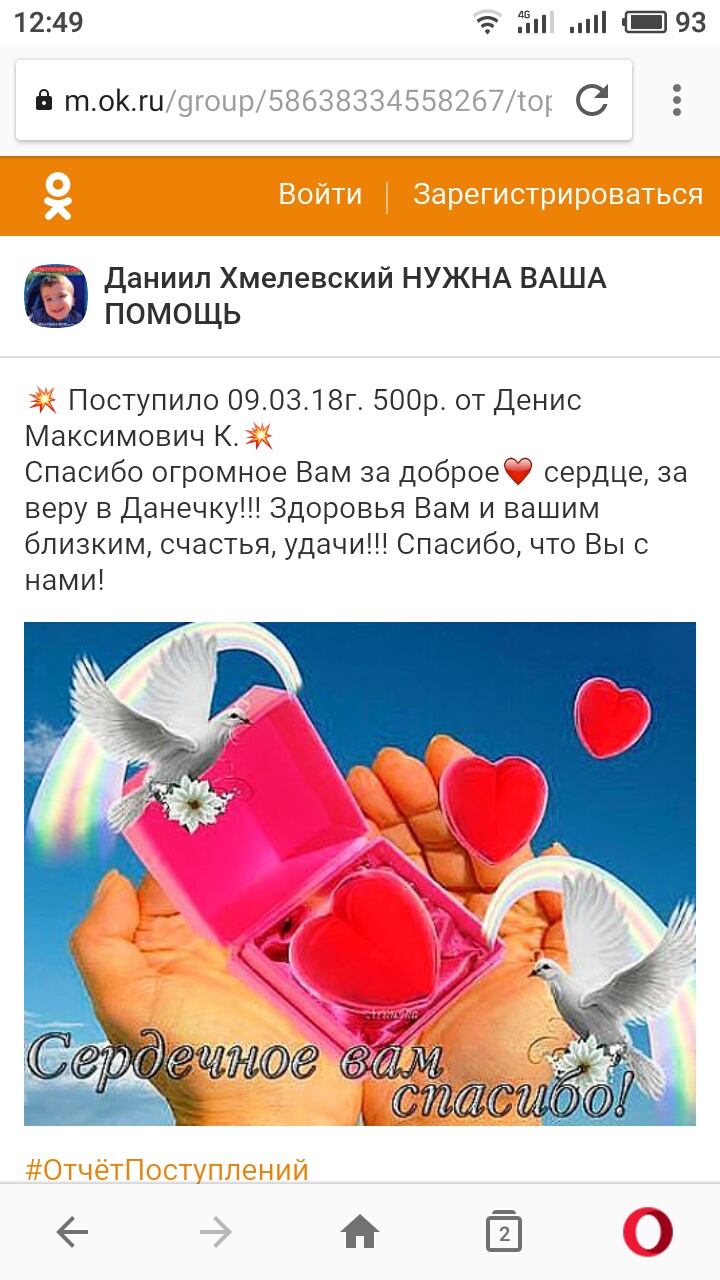Go back in the browser
This screenshot has width=720, height=1280.
tap(72, 1233)
